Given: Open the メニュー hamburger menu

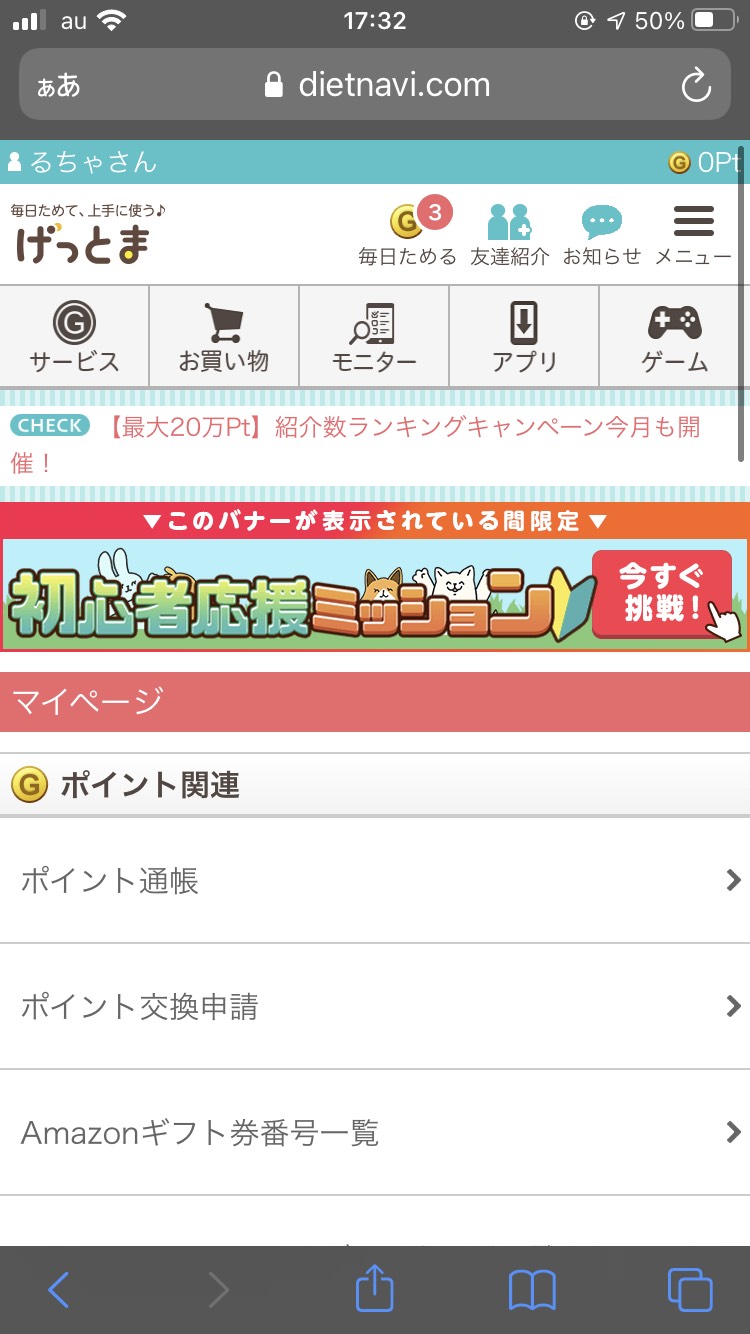Looking at the screenshot, I should tap(693, 233).
